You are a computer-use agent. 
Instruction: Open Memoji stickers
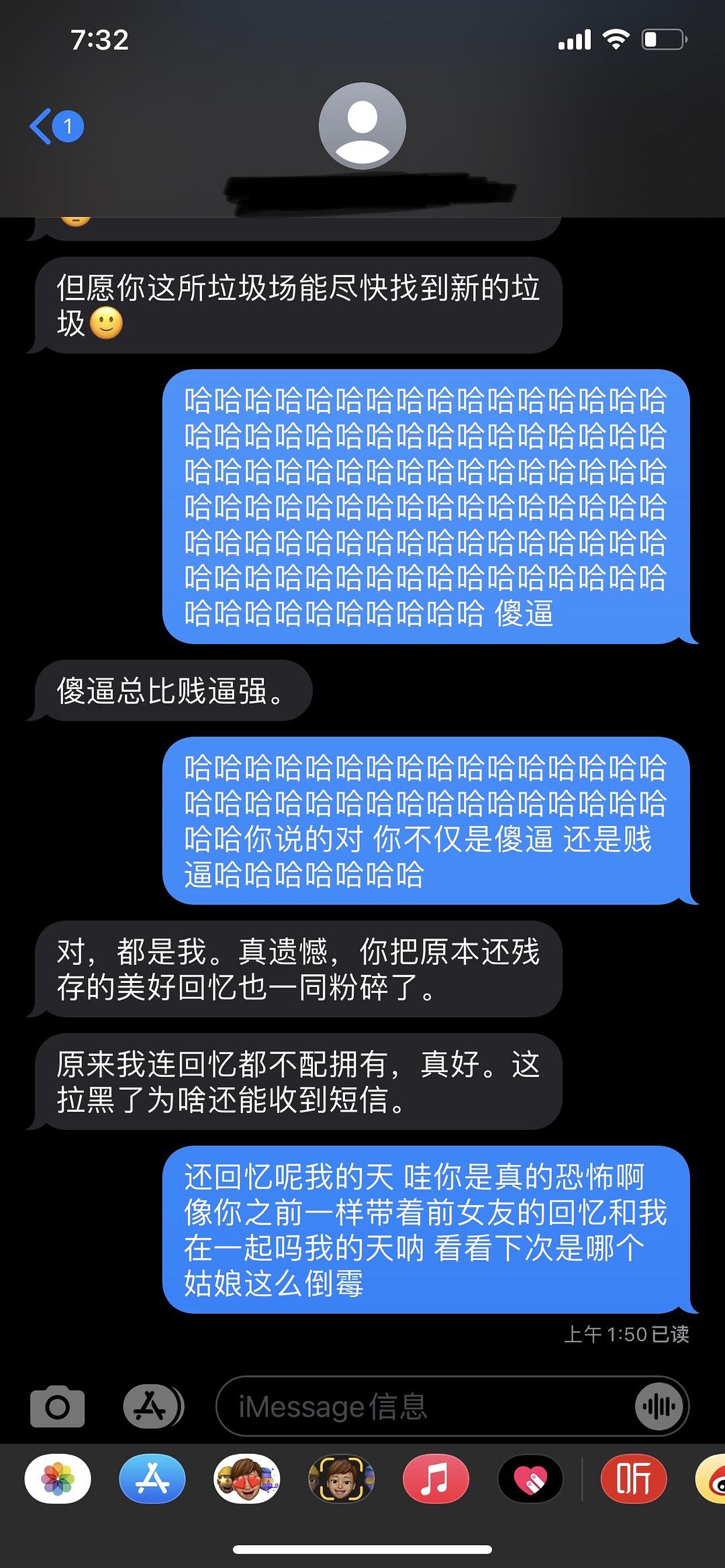247,1479
